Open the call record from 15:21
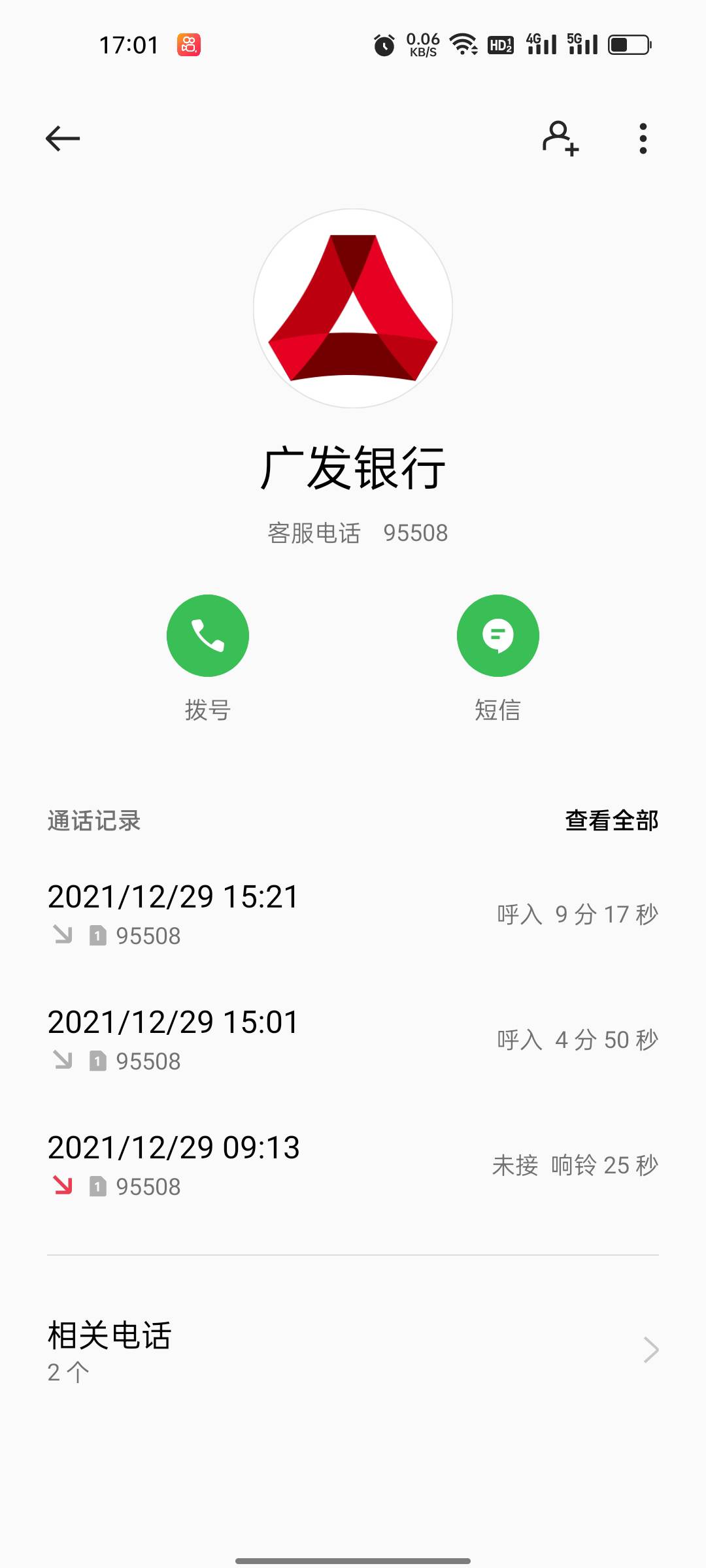Image resolution: width=706 pixels, height=1568 pixels. coord(353,915)
